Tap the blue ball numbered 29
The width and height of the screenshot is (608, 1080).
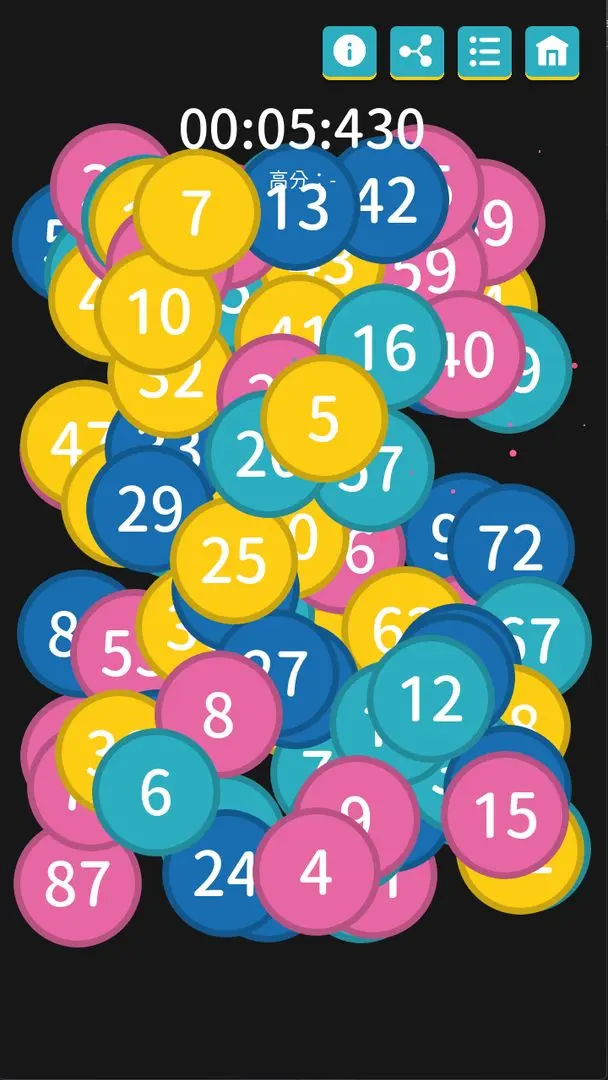click(x=148, y=510)
